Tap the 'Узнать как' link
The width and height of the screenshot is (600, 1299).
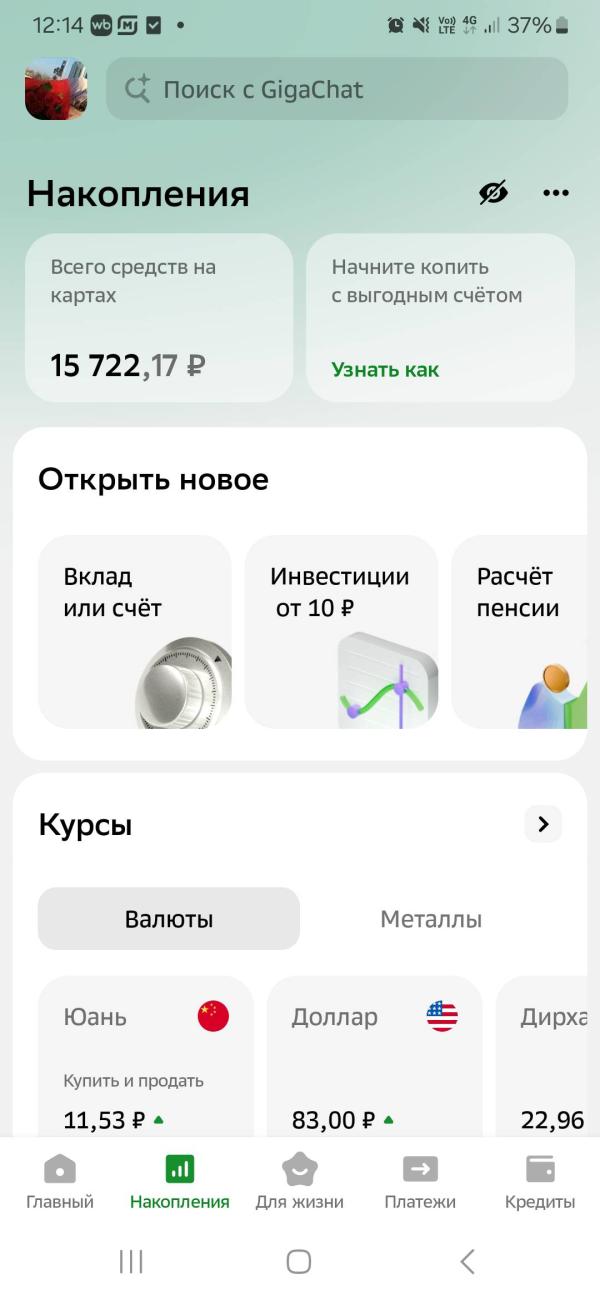pyautogui.click(x=385, y=370)
